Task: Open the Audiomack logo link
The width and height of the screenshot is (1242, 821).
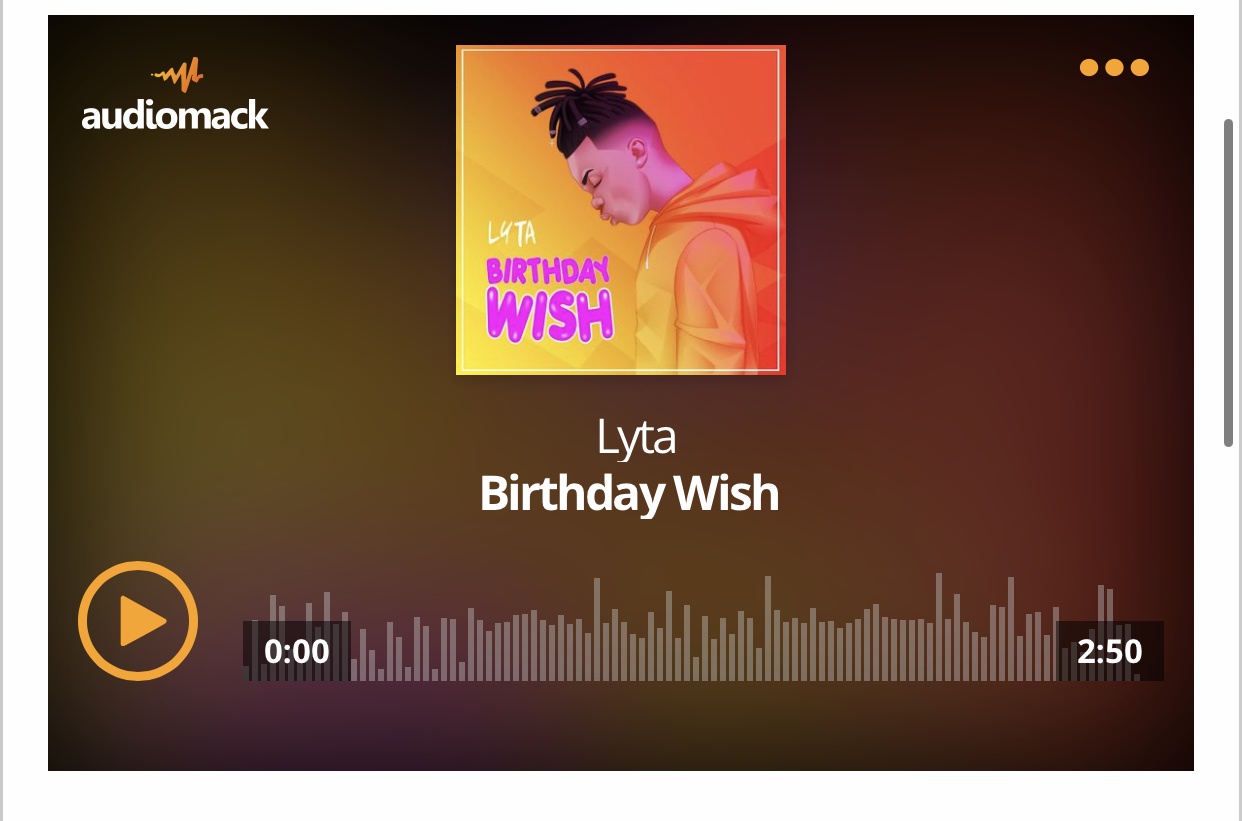Action: [x=175, y=96]
